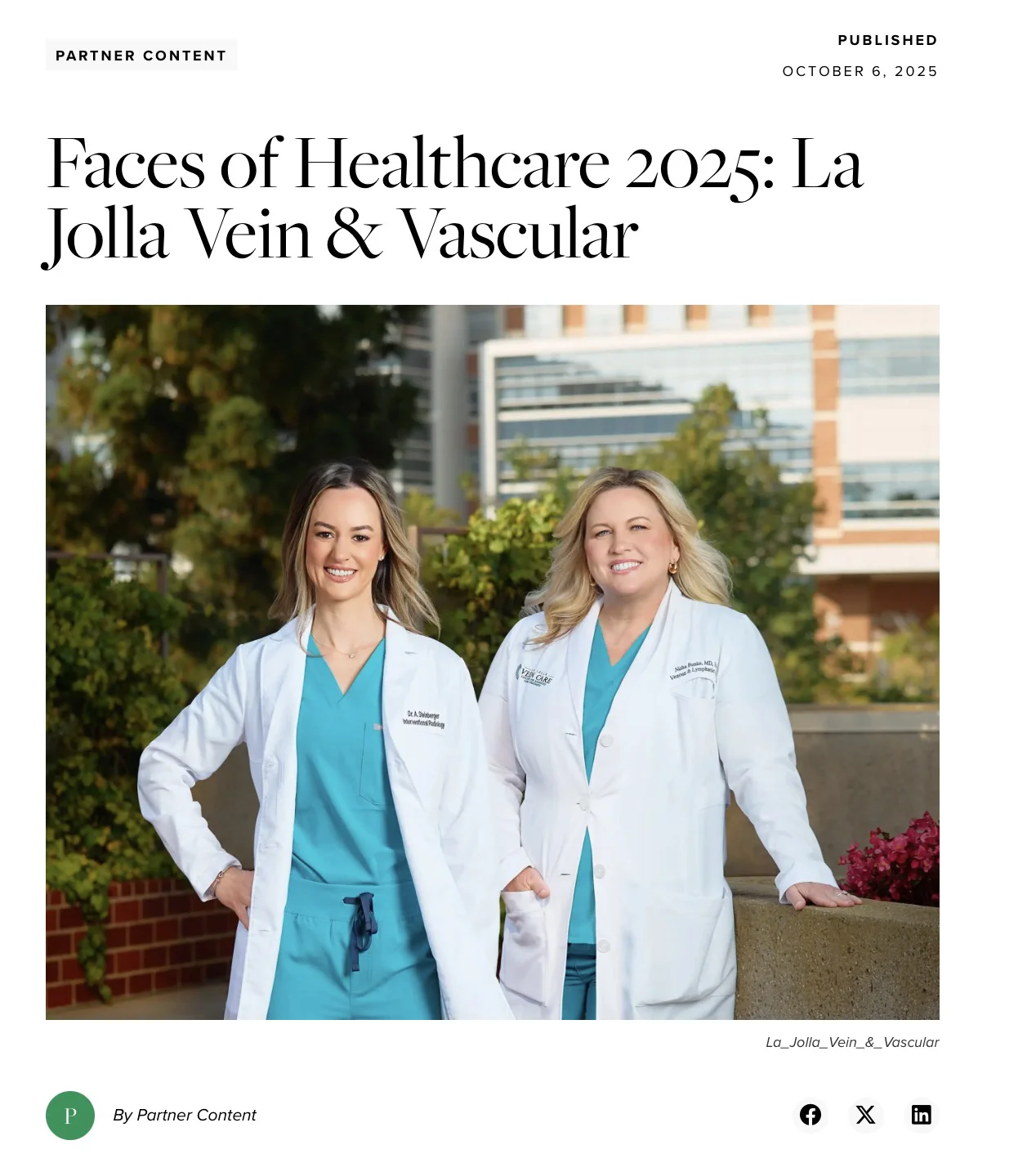The height and width of the screenshot is (1154, 1036).
Task: Share article on Facebook
Action: 810,1115
